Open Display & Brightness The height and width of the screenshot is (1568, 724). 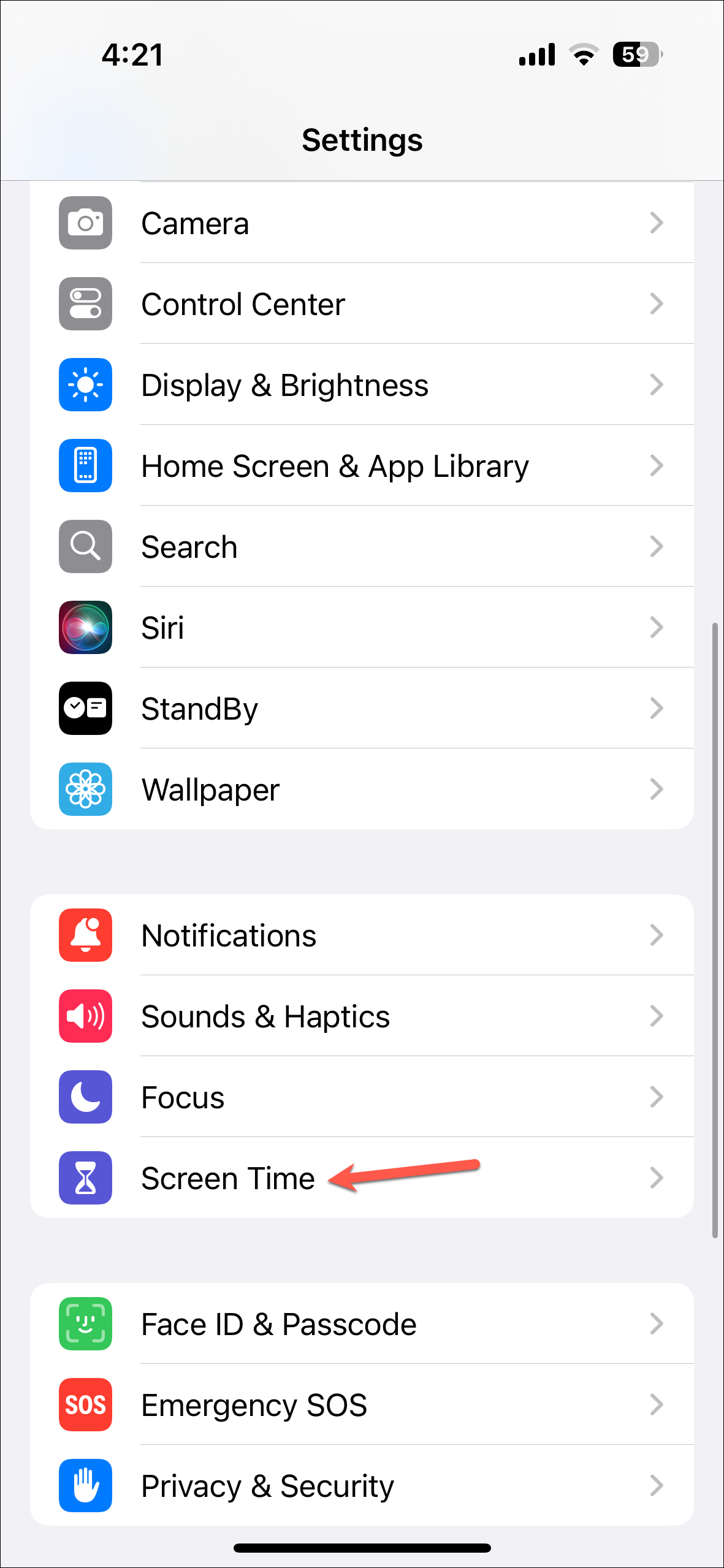[x=362, y=385]
